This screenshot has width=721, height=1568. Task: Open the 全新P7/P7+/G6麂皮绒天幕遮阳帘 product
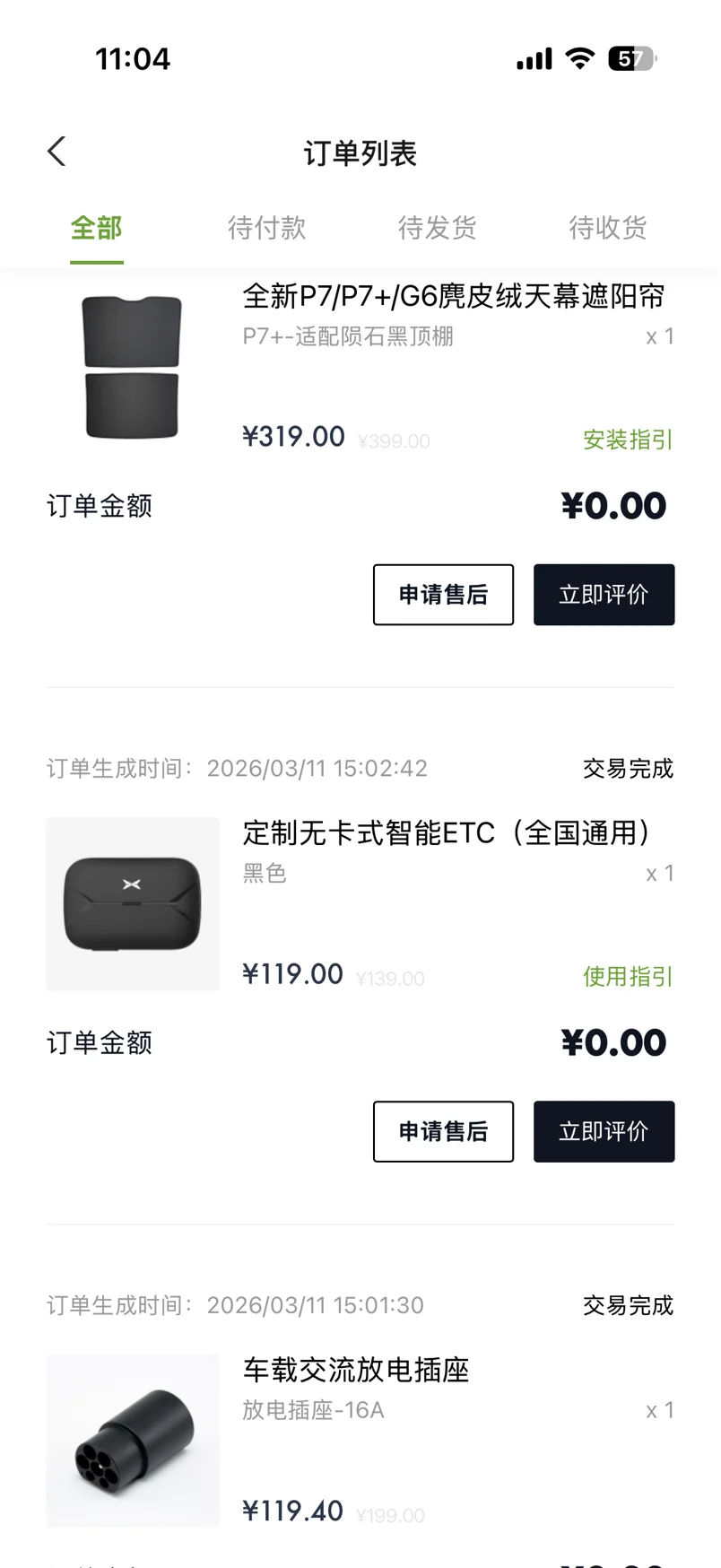[453, 296]
